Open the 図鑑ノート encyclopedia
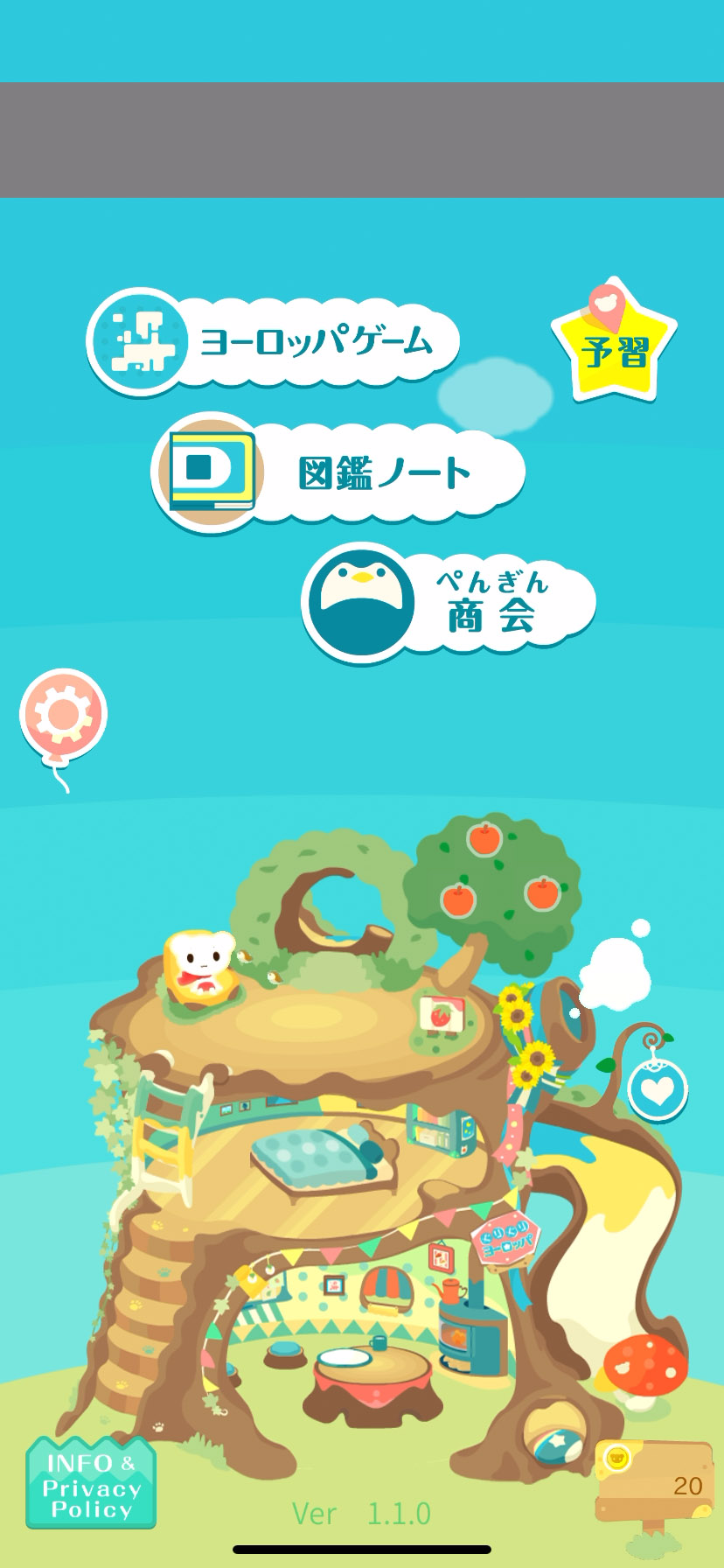 [x=338, y=472]
